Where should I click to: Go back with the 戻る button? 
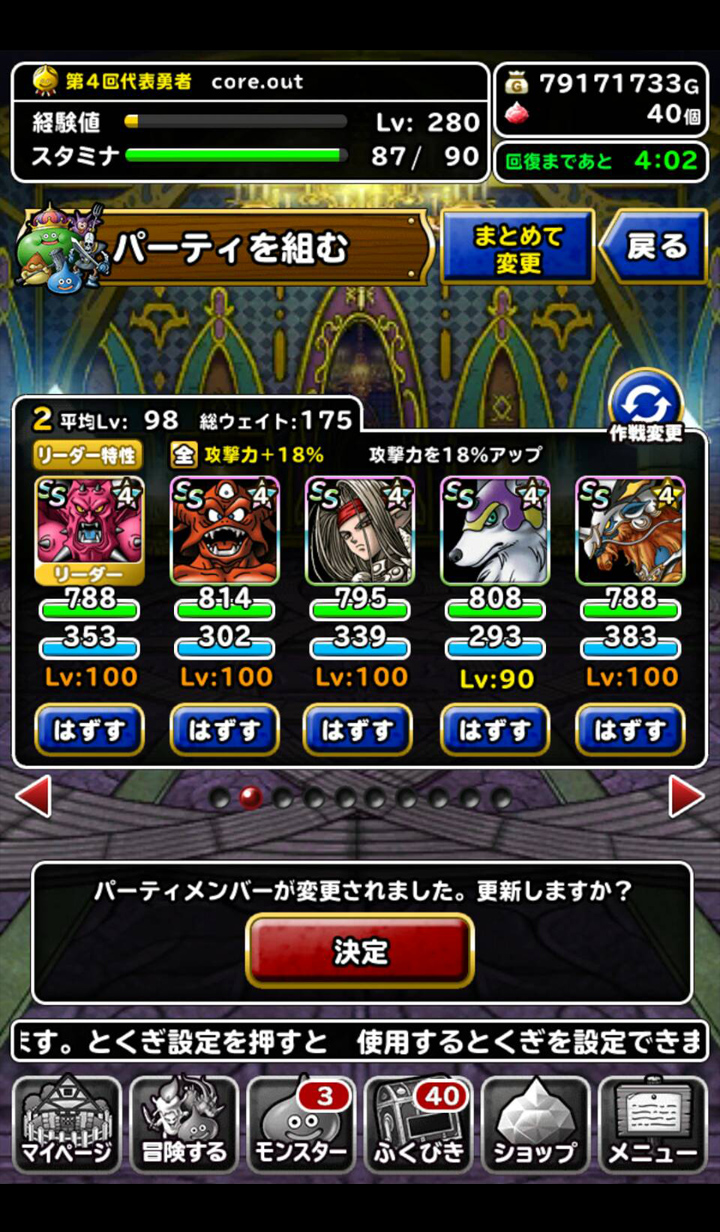[656, 247]
